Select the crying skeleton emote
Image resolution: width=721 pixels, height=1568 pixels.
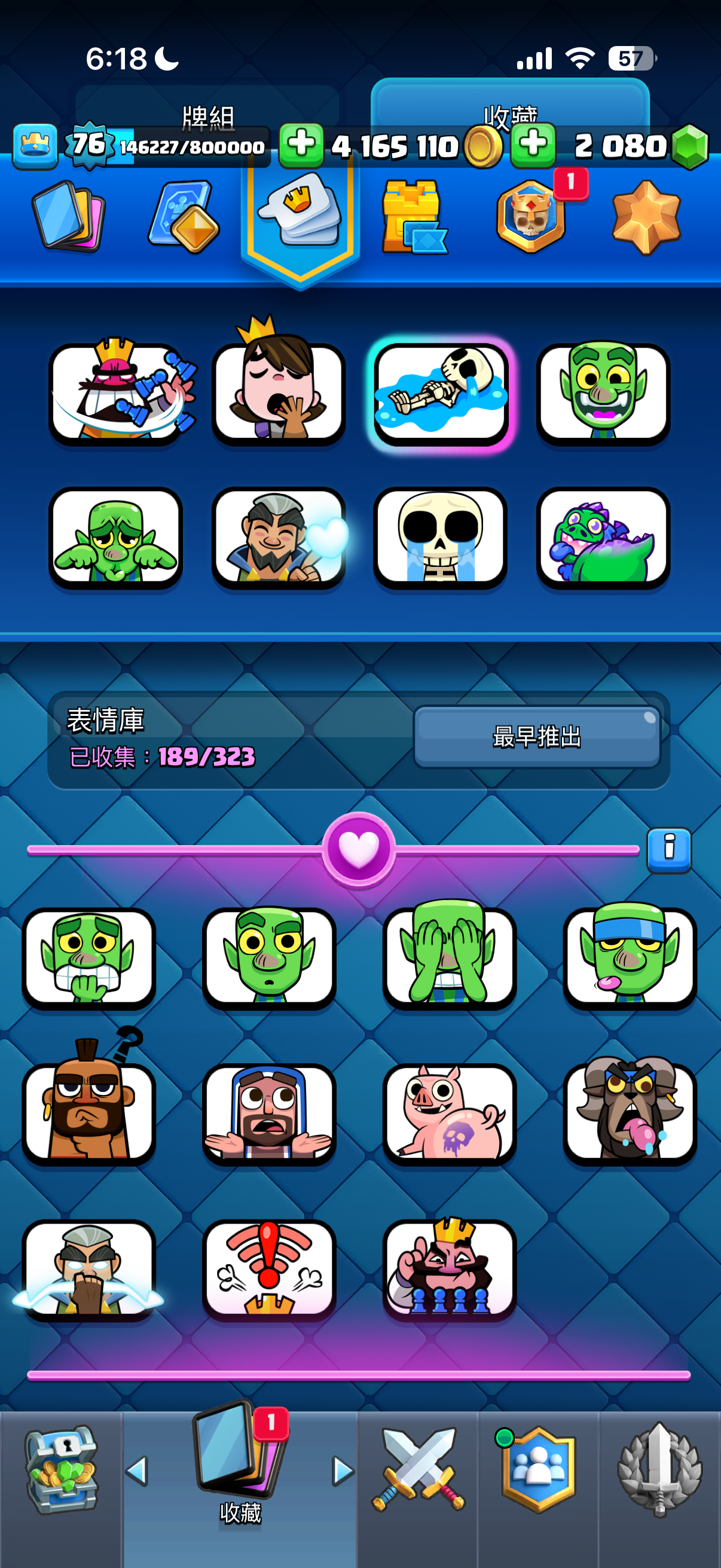click(x=440, y=538)
